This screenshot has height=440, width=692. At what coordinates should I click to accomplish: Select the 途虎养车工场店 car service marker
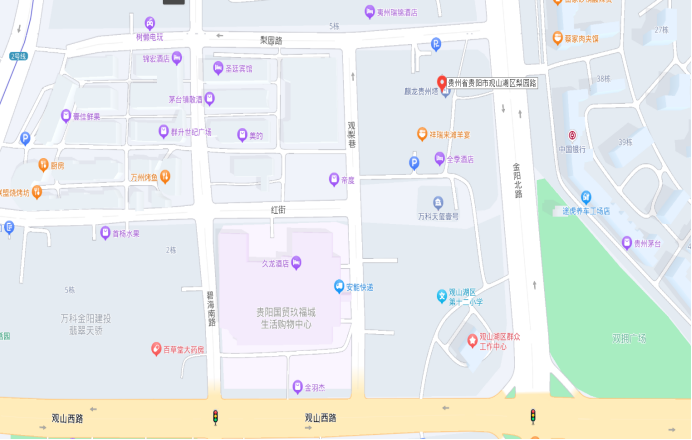pyautogui.click(x=586, y=197)
